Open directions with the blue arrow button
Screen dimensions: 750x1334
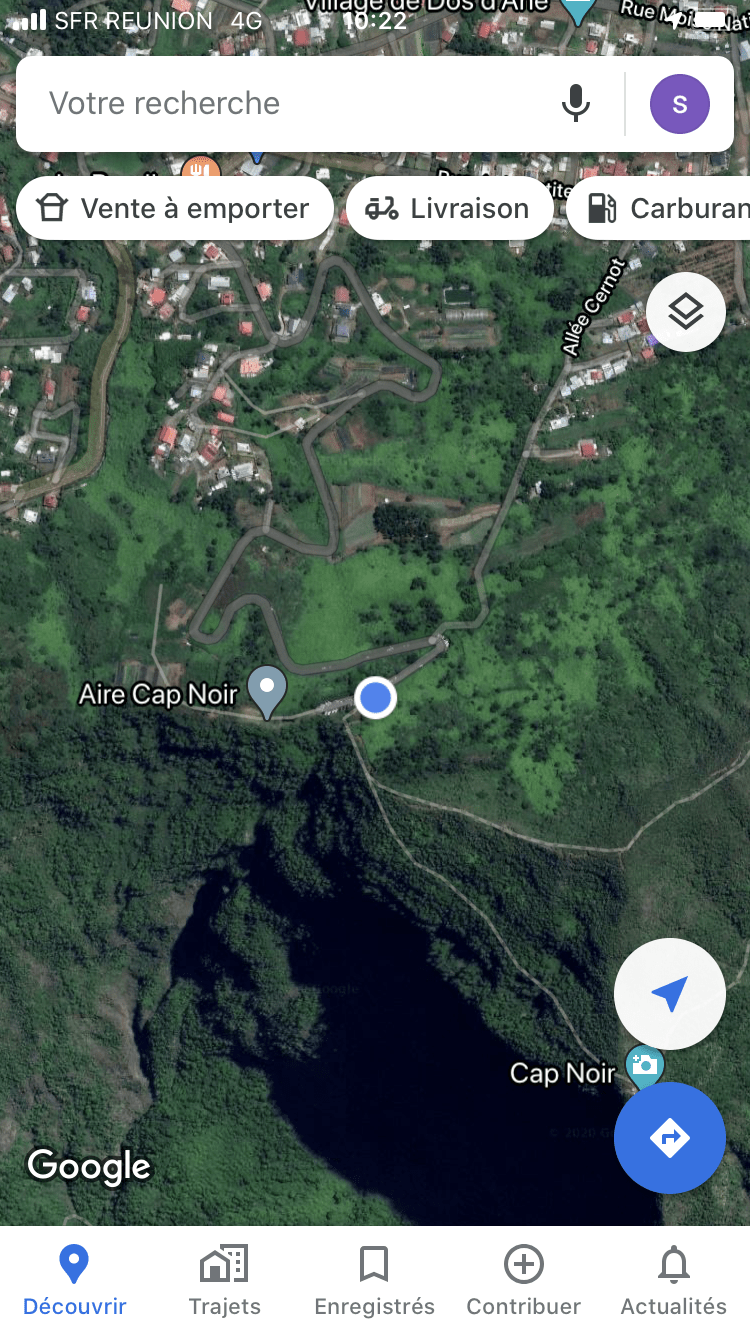coord(669,1137)
